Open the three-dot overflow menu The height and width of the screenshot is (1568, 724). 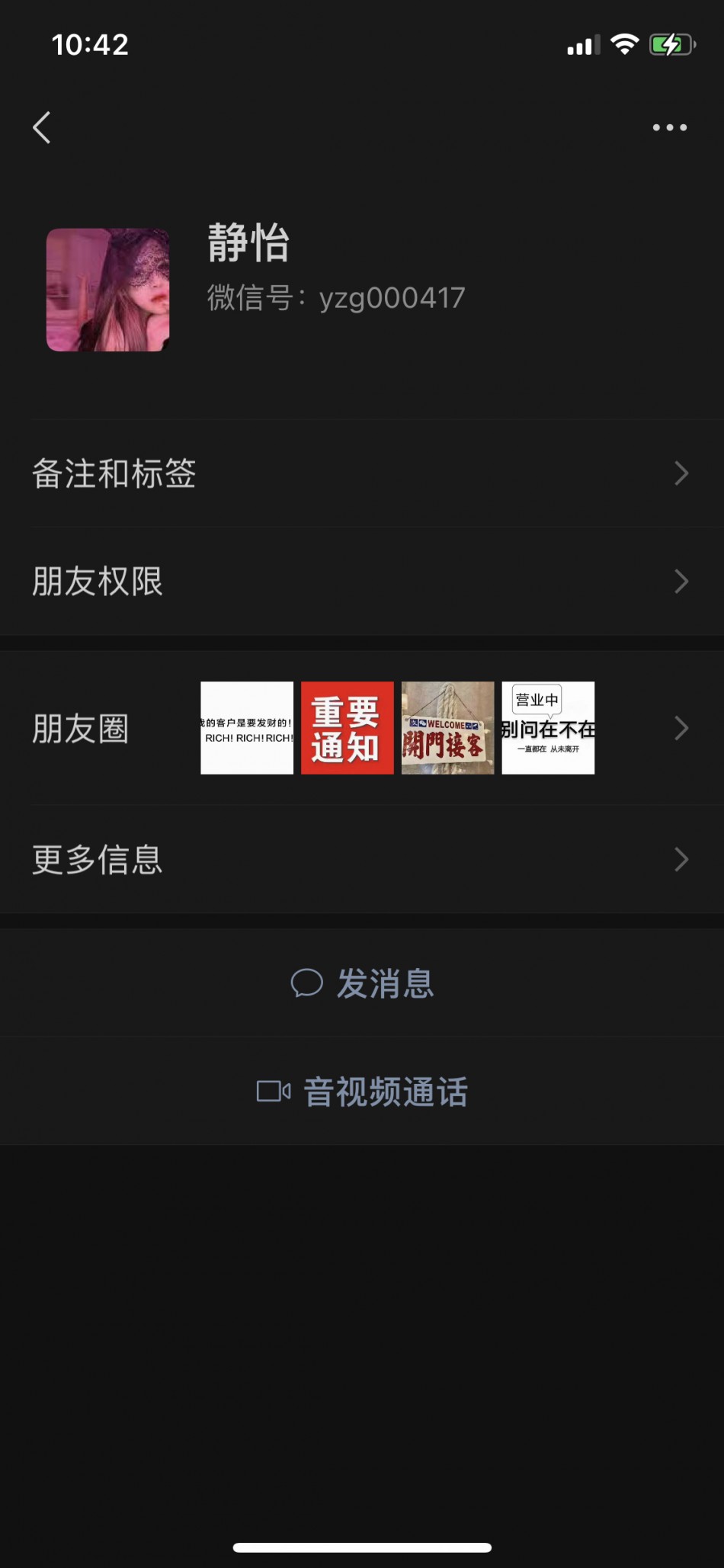(669, 127)
